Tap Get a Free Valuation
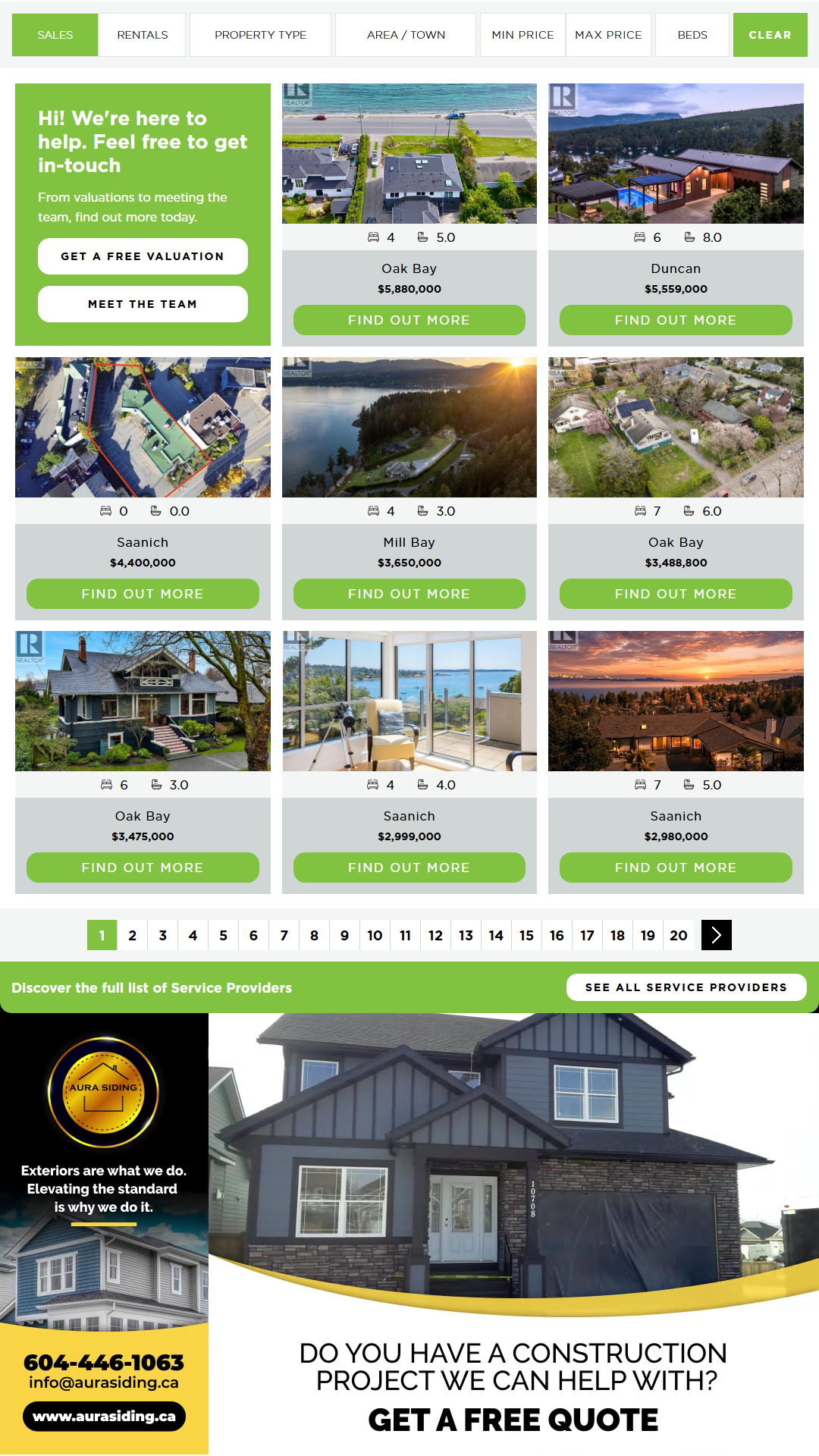Image resolution: width=819 pixels, height=1456 pixels. point(143,256)
